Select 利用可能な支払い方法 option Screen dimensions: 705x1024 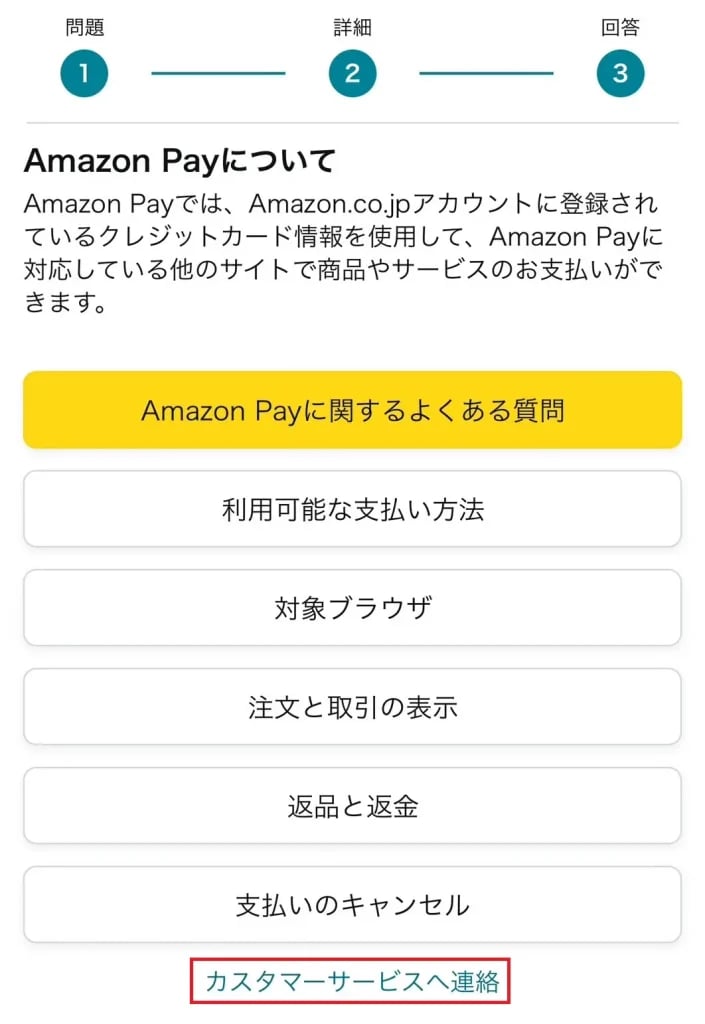(x=352, y=509)
